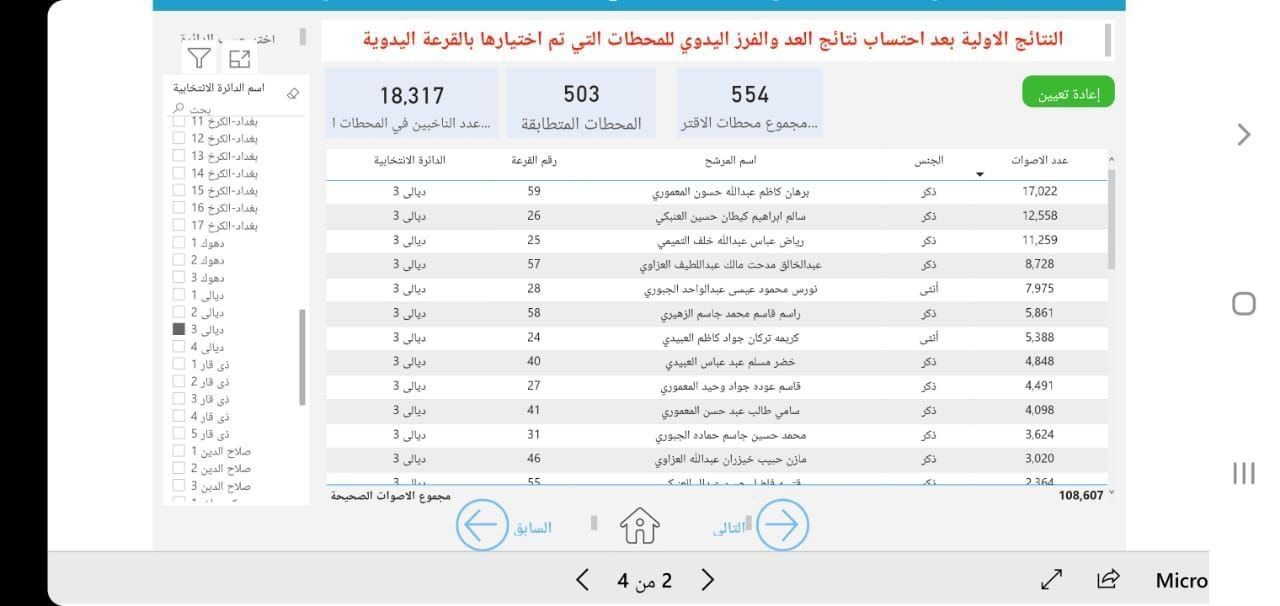
Task: Go to السابق previous report page
Action: tap(482, 526)
